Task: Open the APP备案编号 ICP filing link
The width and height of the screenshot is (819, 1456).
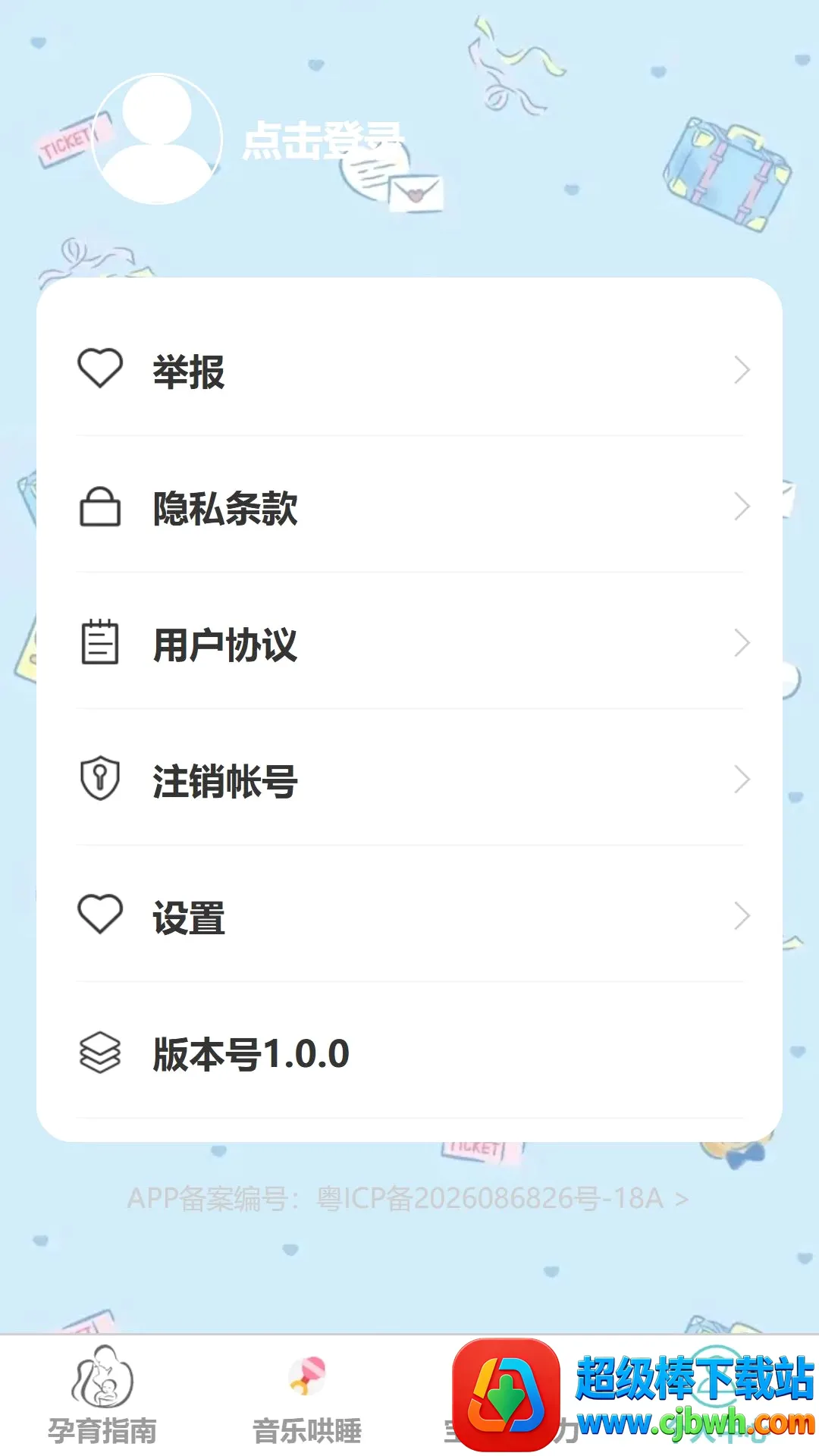Action: coord(408,1198)
